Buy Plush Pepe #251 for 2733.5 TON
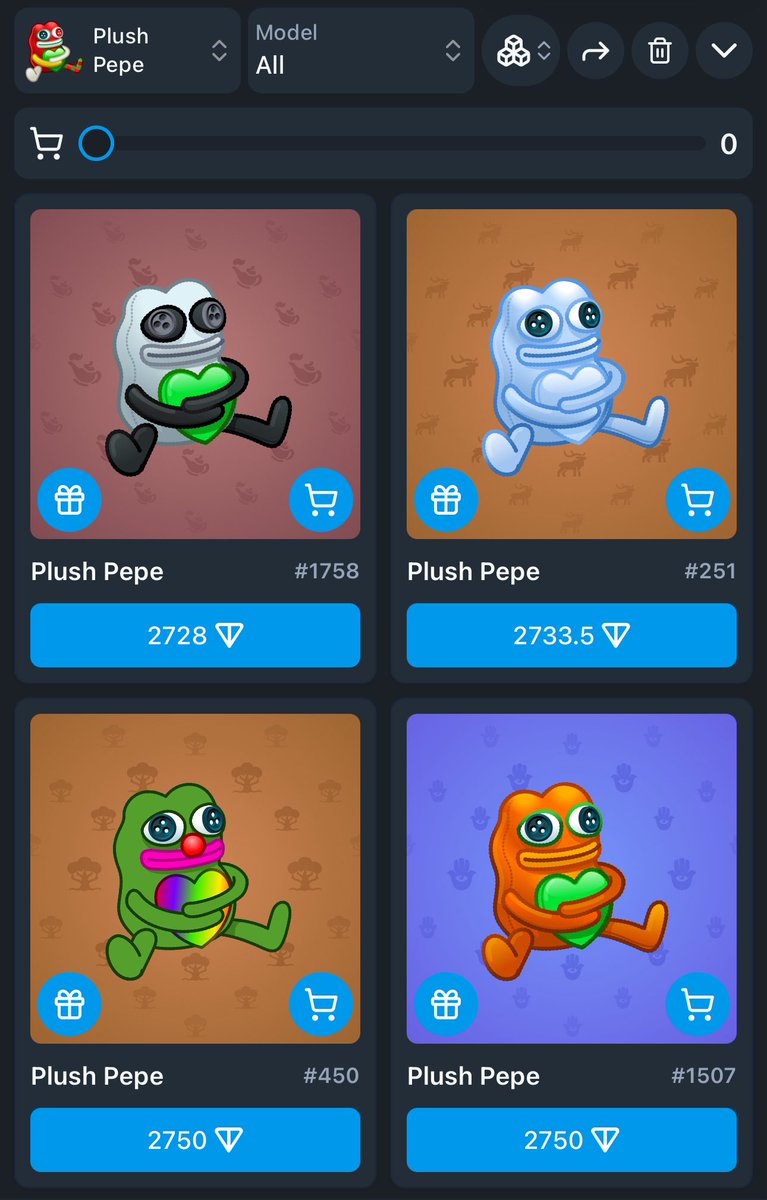The height and width of the screenshot is (1200, 767). click(571, 635)
